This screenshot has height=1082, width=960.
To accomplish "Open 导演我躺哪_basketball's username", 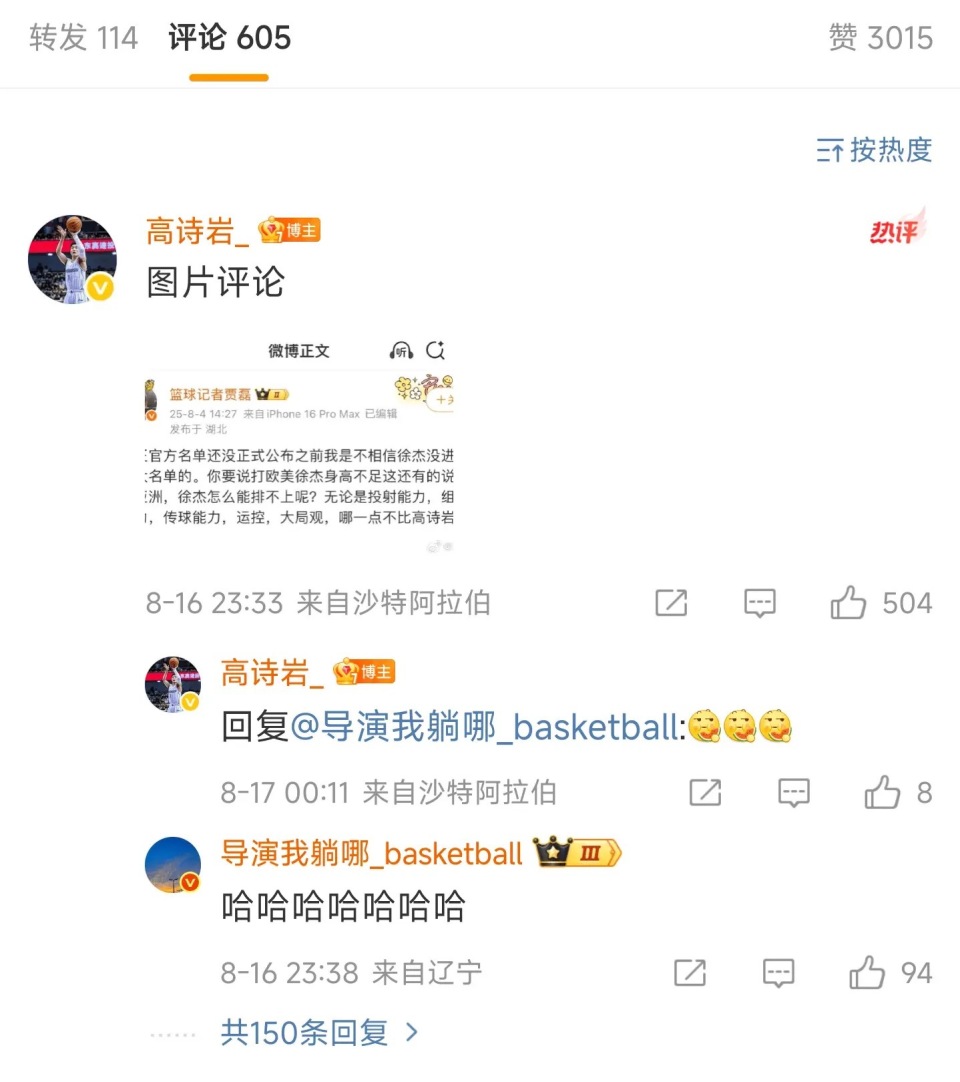I will click(371, 853).
